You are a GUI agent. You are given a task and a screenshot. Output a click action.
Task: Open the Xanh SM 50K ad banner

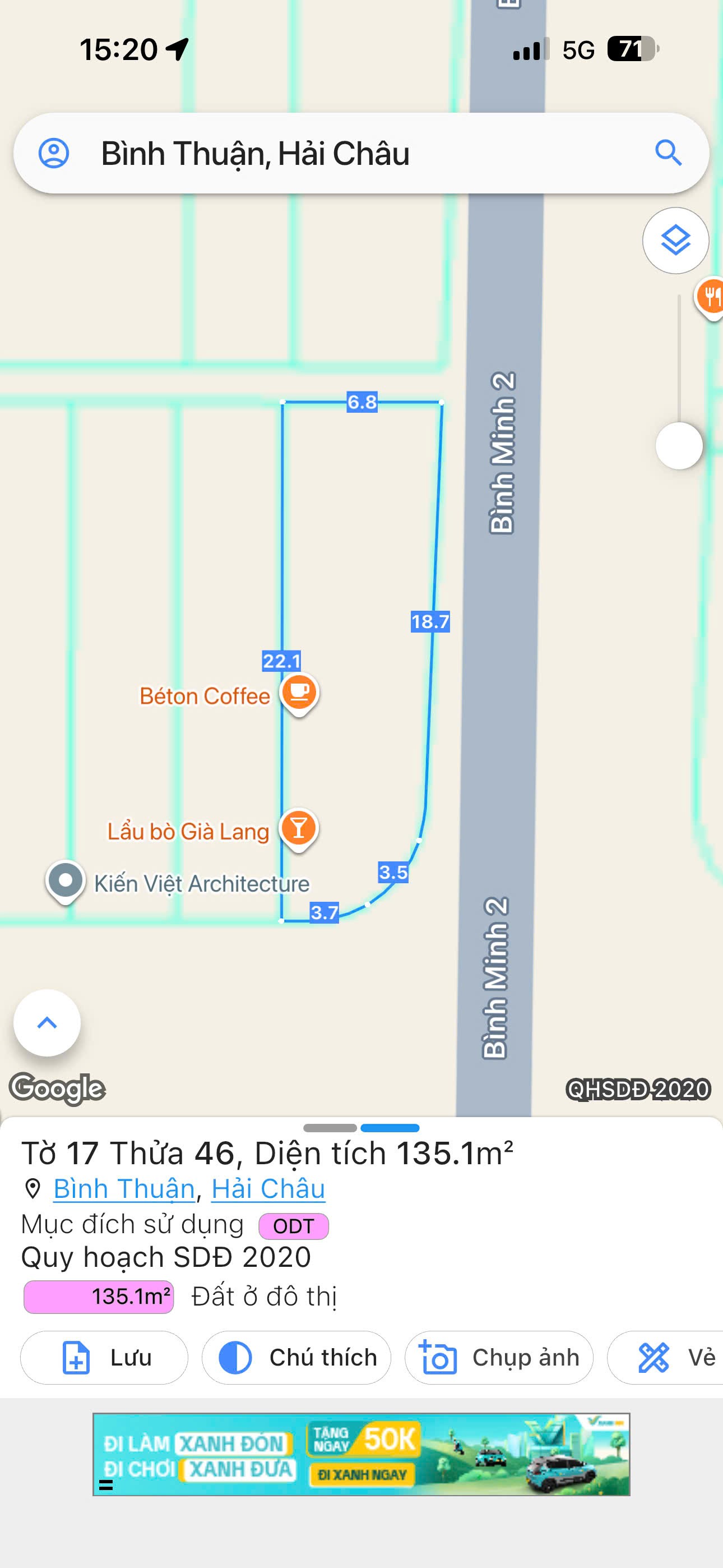tap(361, 1454)
